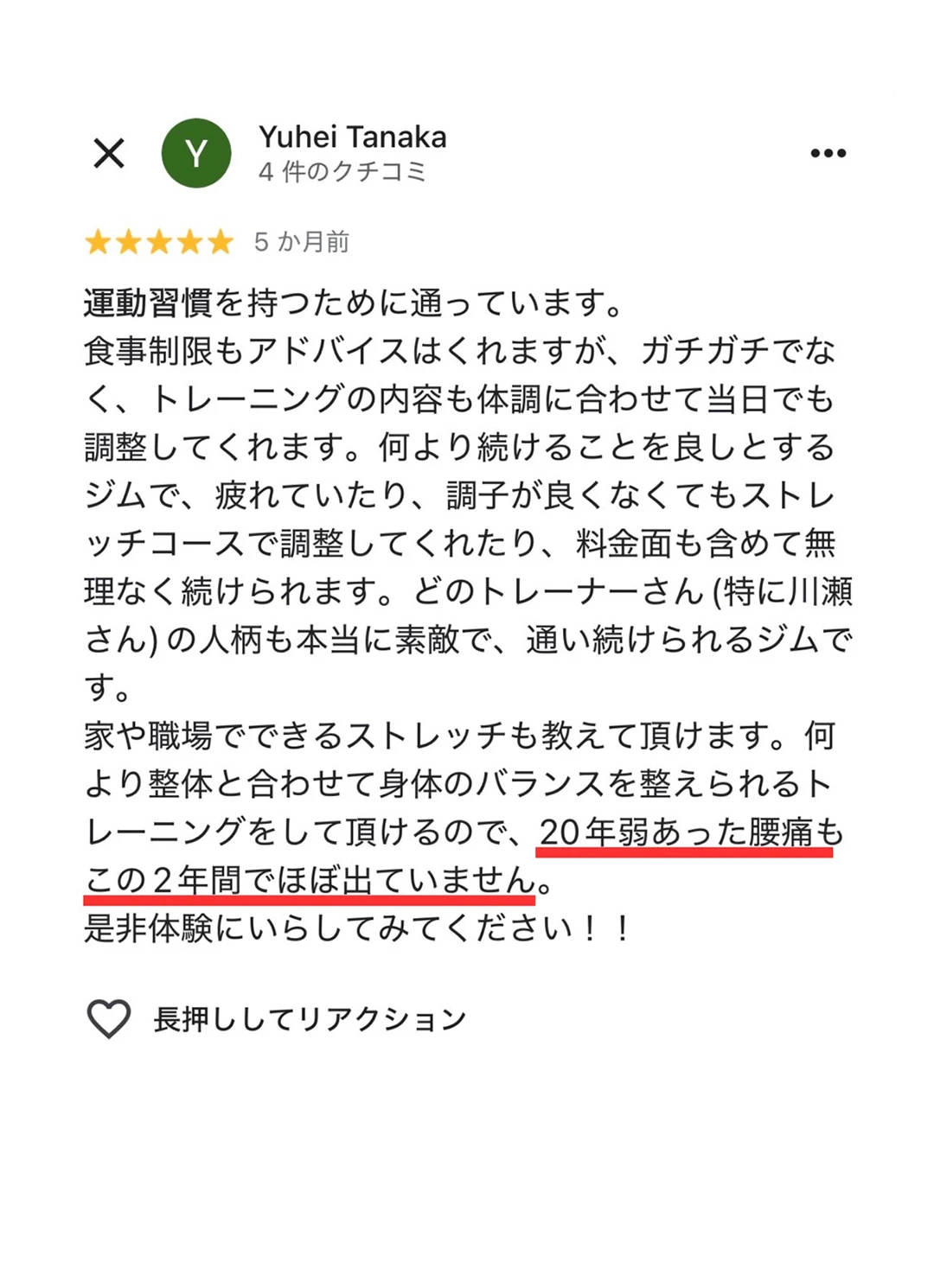The image size is (934, 1288).
Task: Tap the heart to react to review
Action: point(109,1018)
